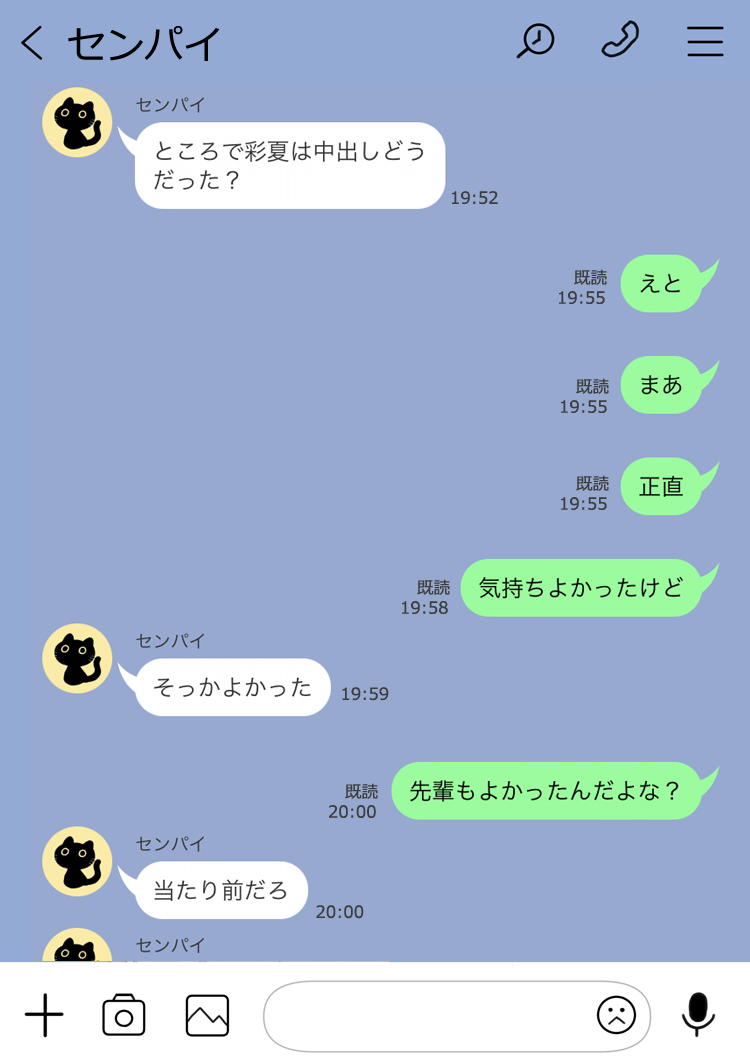750x1061 pixels.
Task: Open the emoji sticker picker
Action: 616,1016
